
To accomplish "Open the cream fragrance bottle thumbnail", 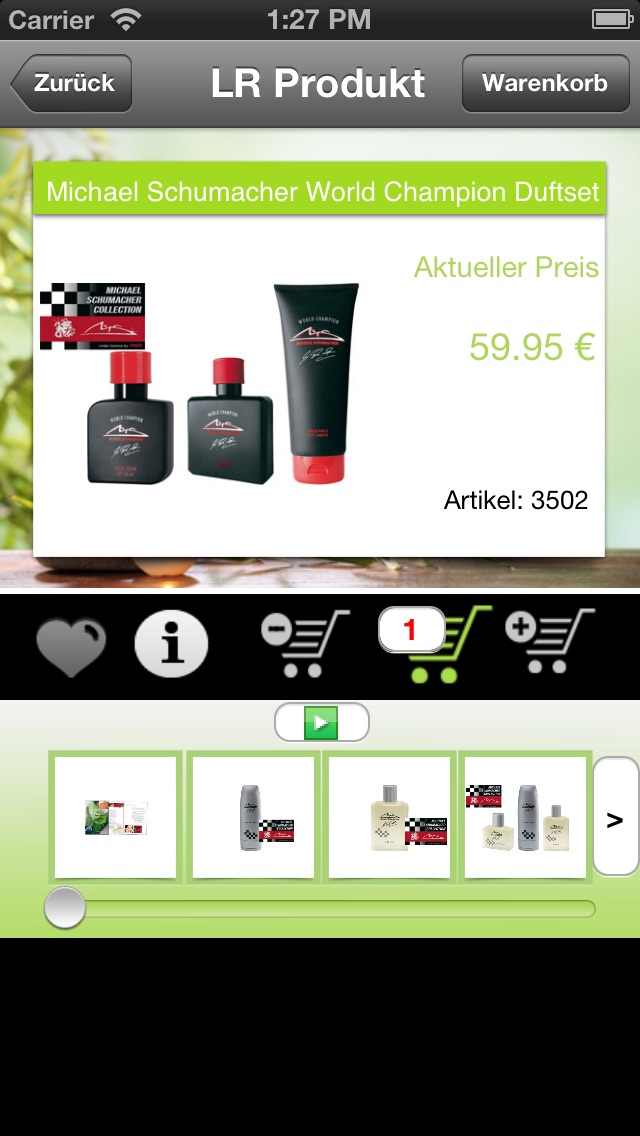I will coord(389,817).
